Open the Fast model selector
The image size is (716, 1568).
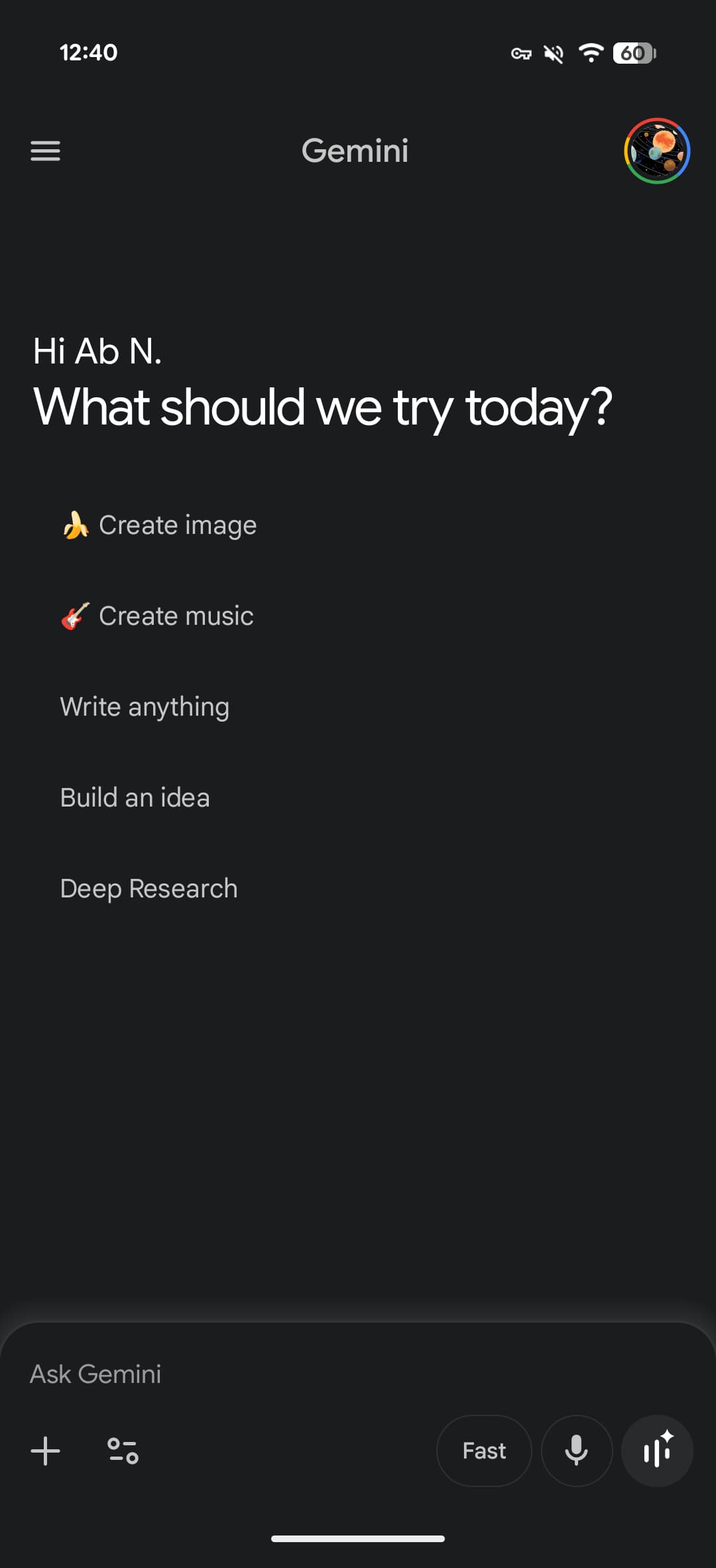click(x=484, y=1451)
